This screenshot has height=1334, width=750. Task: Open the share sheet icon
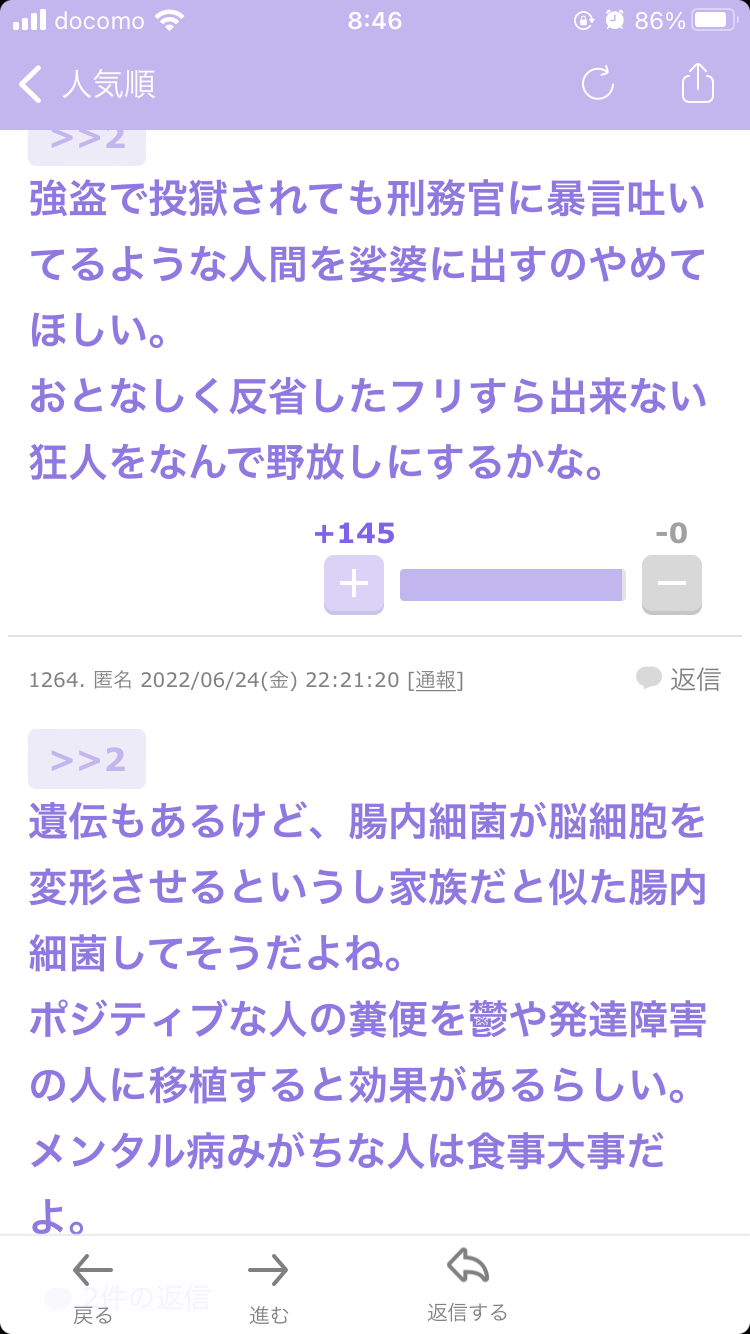tap(698, 83)
